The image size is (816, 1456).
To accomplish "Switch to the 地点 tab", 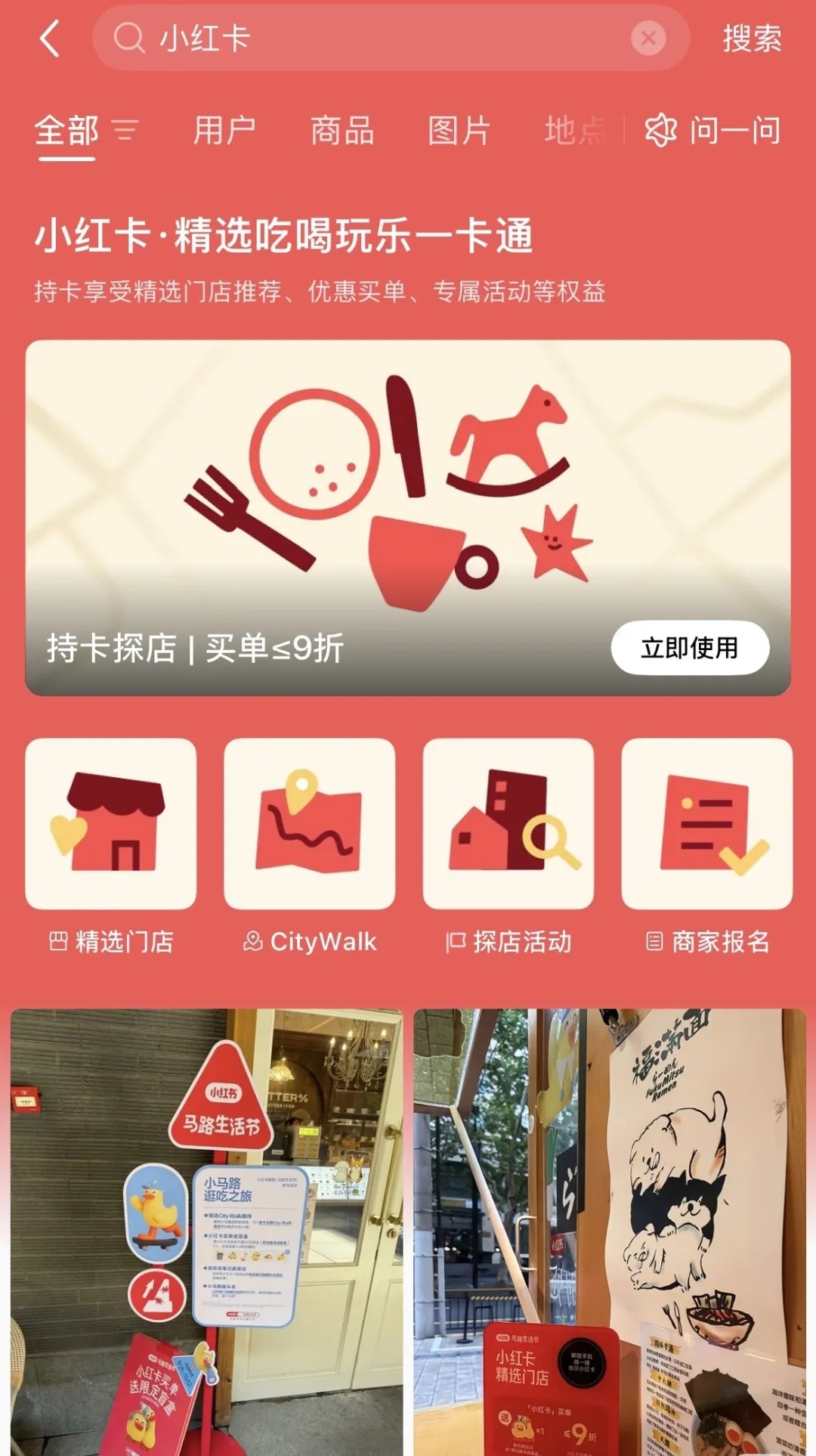I will pyautogui.click(x=576, y=131).
